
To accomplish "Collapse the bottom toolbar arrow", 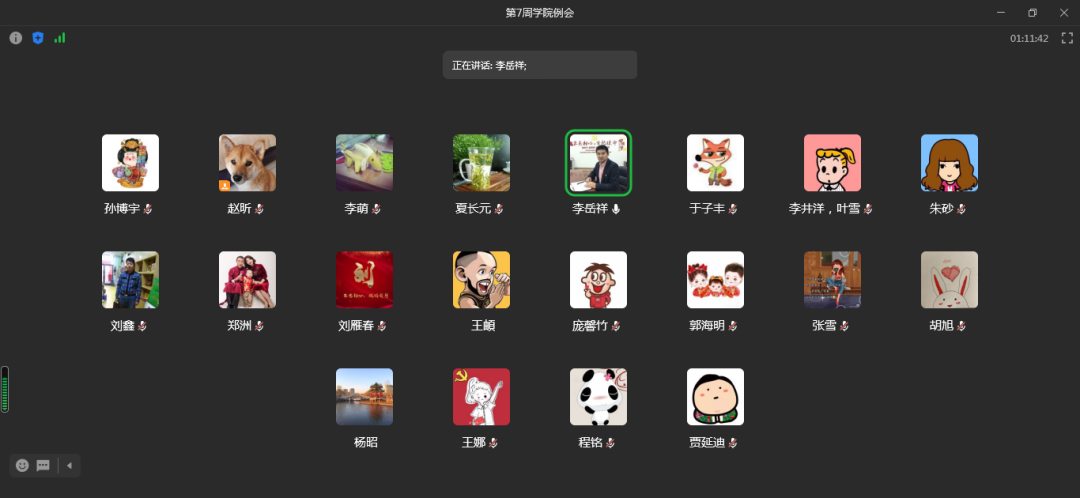I will click(x=69, y=465).
